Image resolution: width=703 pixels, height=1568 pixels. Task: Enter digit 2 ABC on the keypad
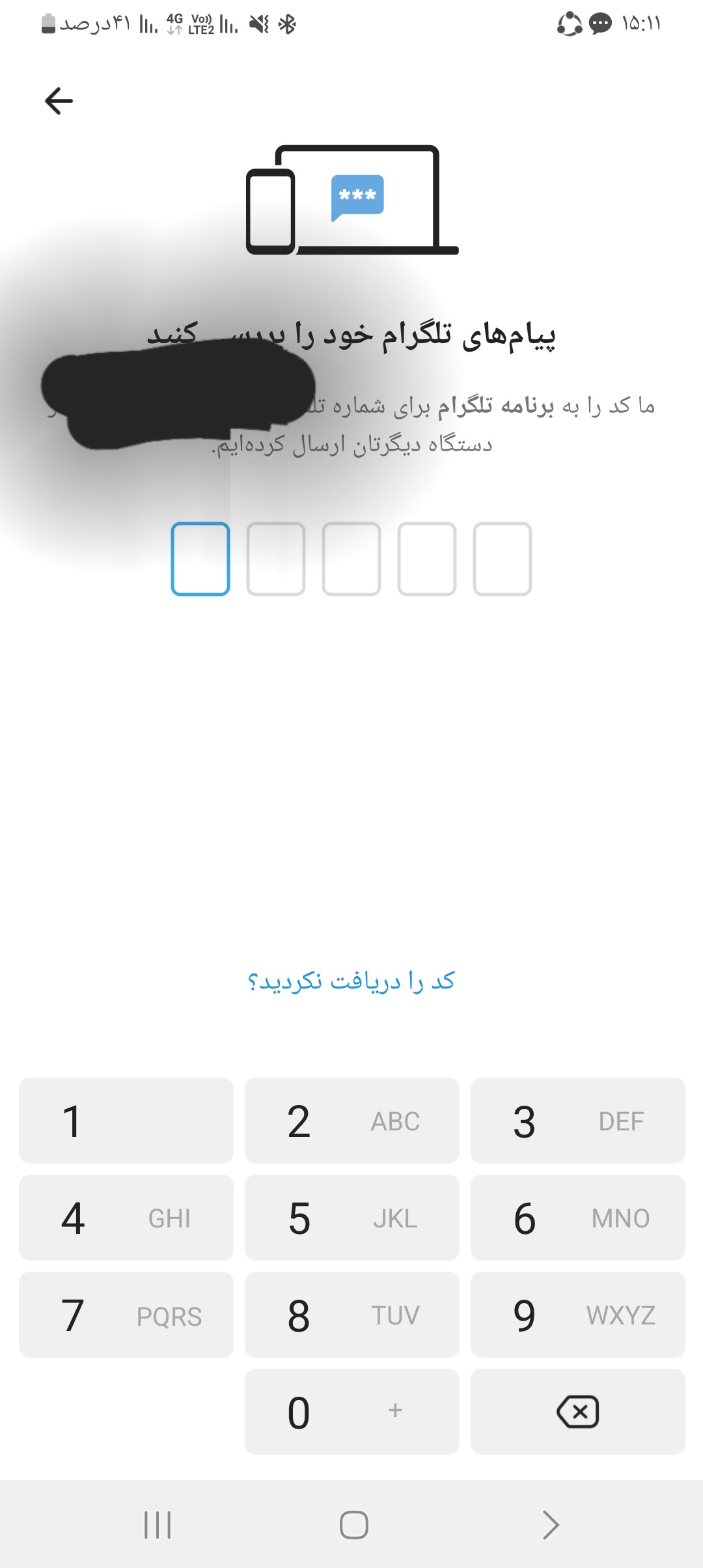(x=351, y=1121)
